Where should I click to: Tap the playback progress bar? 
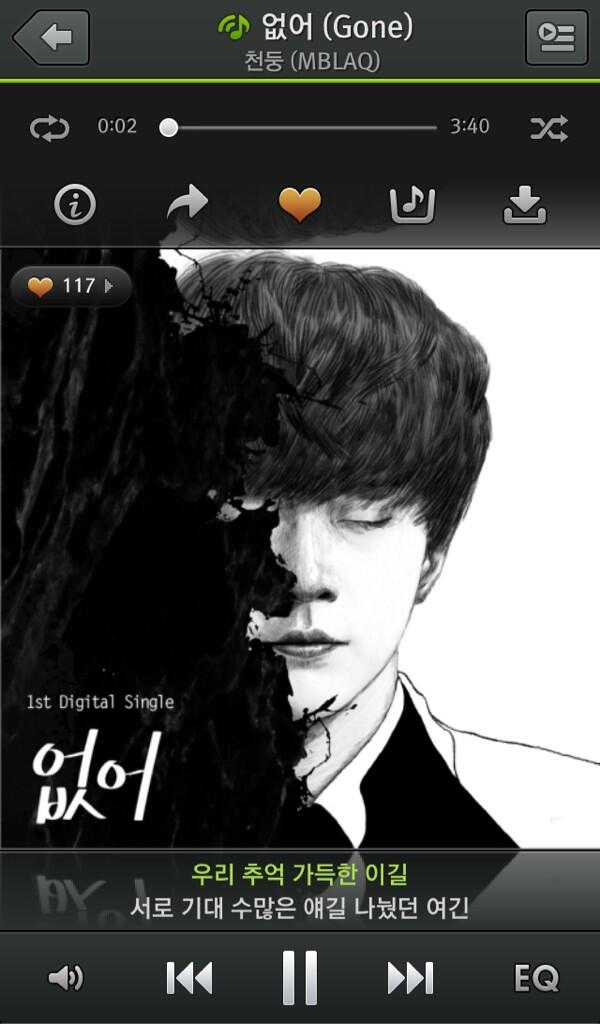300,128
